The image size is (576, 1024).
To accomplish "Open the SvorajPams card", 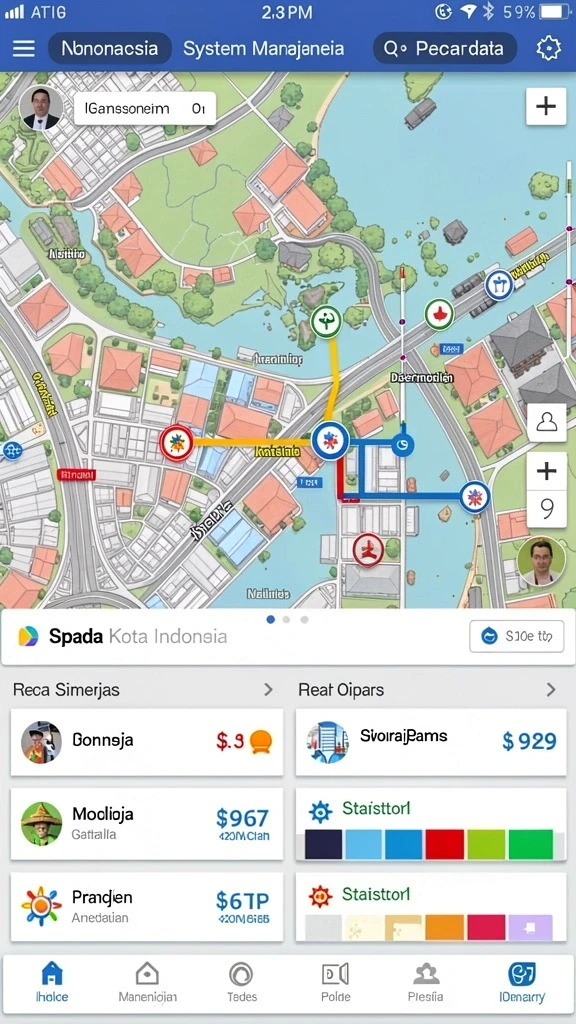I will point(431,741).
